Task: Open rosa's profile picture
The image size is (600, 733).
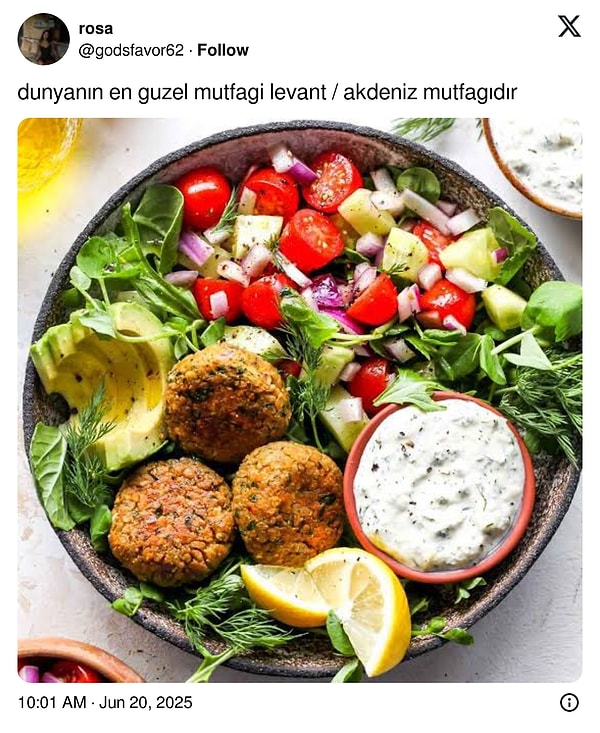Action: pos(43,39)
